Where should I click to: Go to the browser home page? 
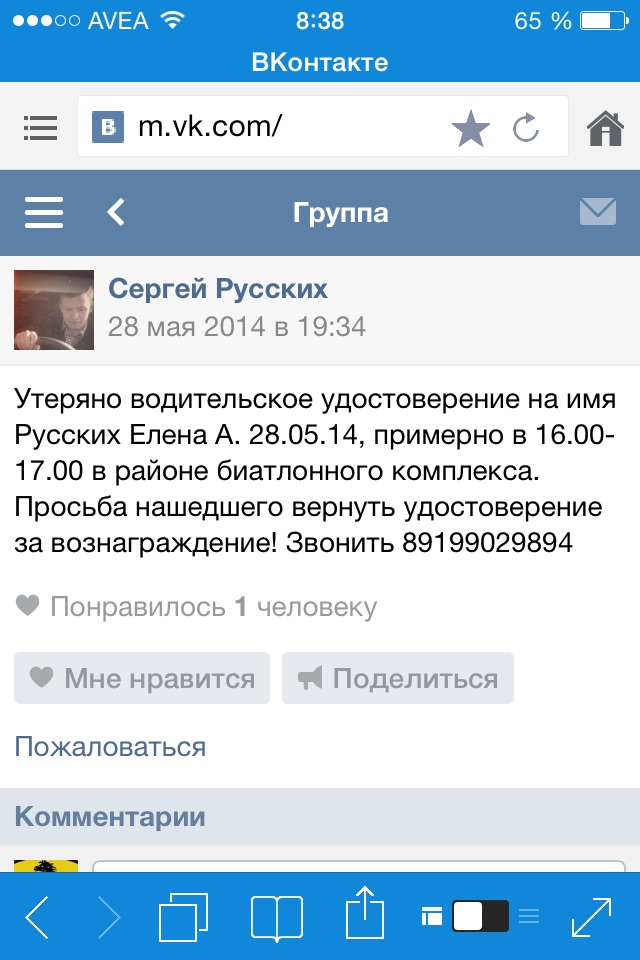tap(605, 128)
